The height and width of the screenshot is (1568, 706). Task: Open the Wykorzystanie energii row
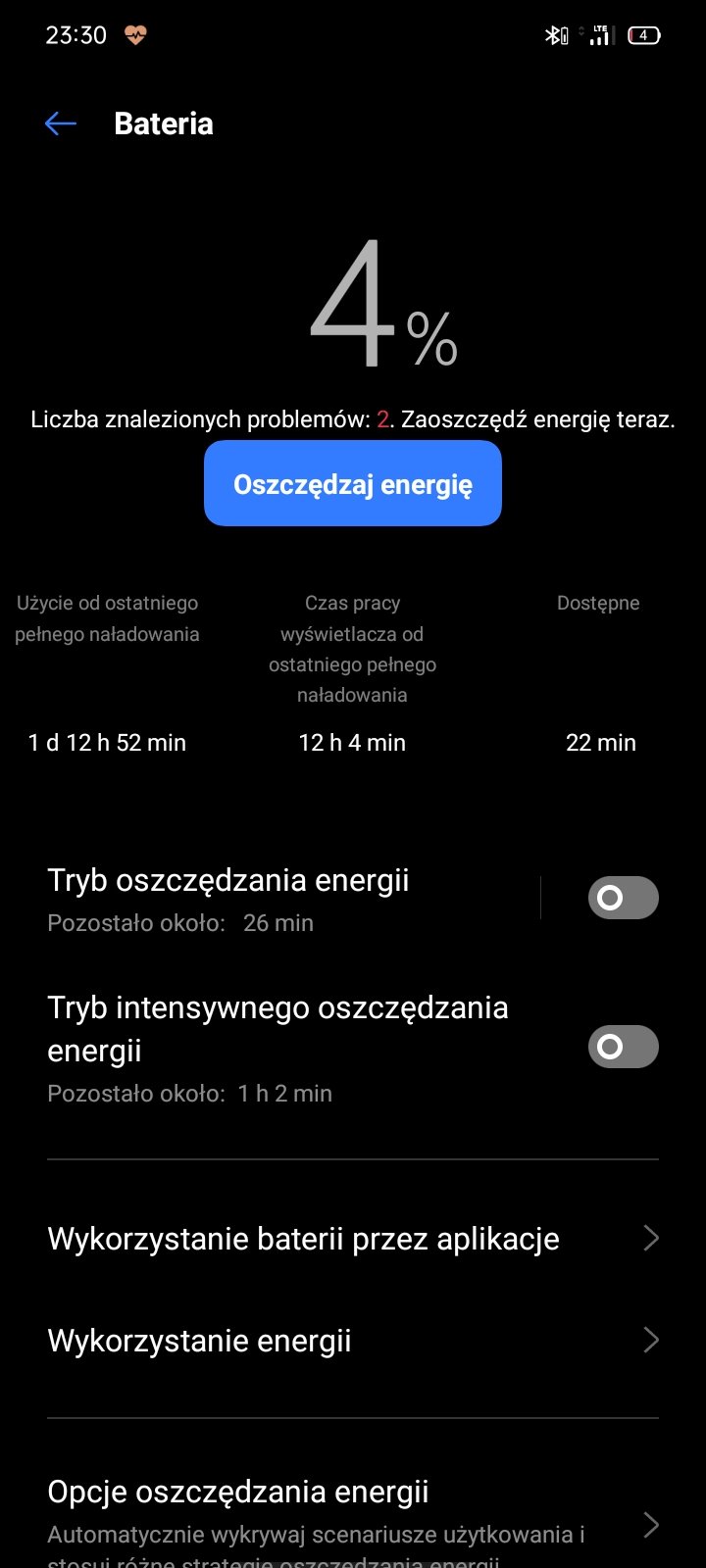coord(353,1341)
